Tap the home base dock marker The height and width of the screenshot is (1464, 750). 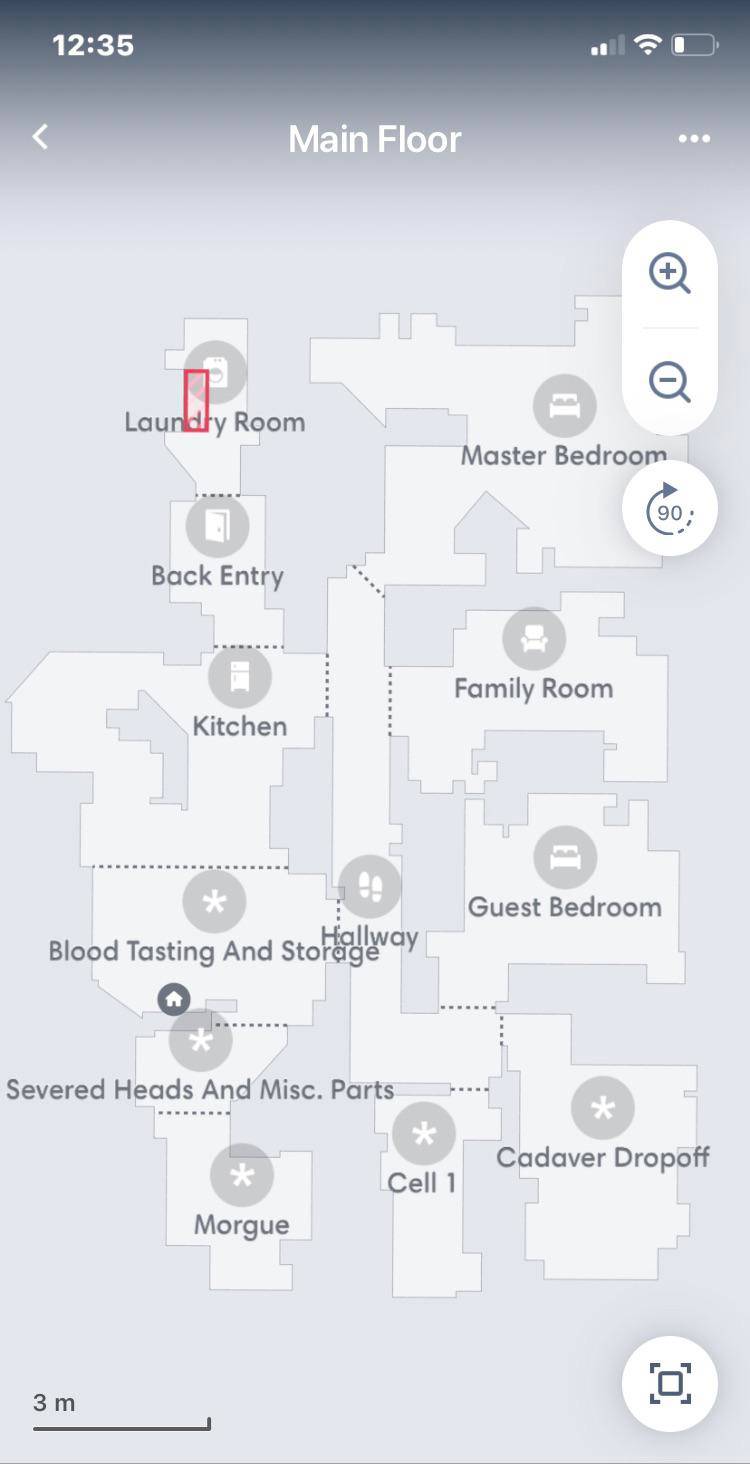click(174, 998)
